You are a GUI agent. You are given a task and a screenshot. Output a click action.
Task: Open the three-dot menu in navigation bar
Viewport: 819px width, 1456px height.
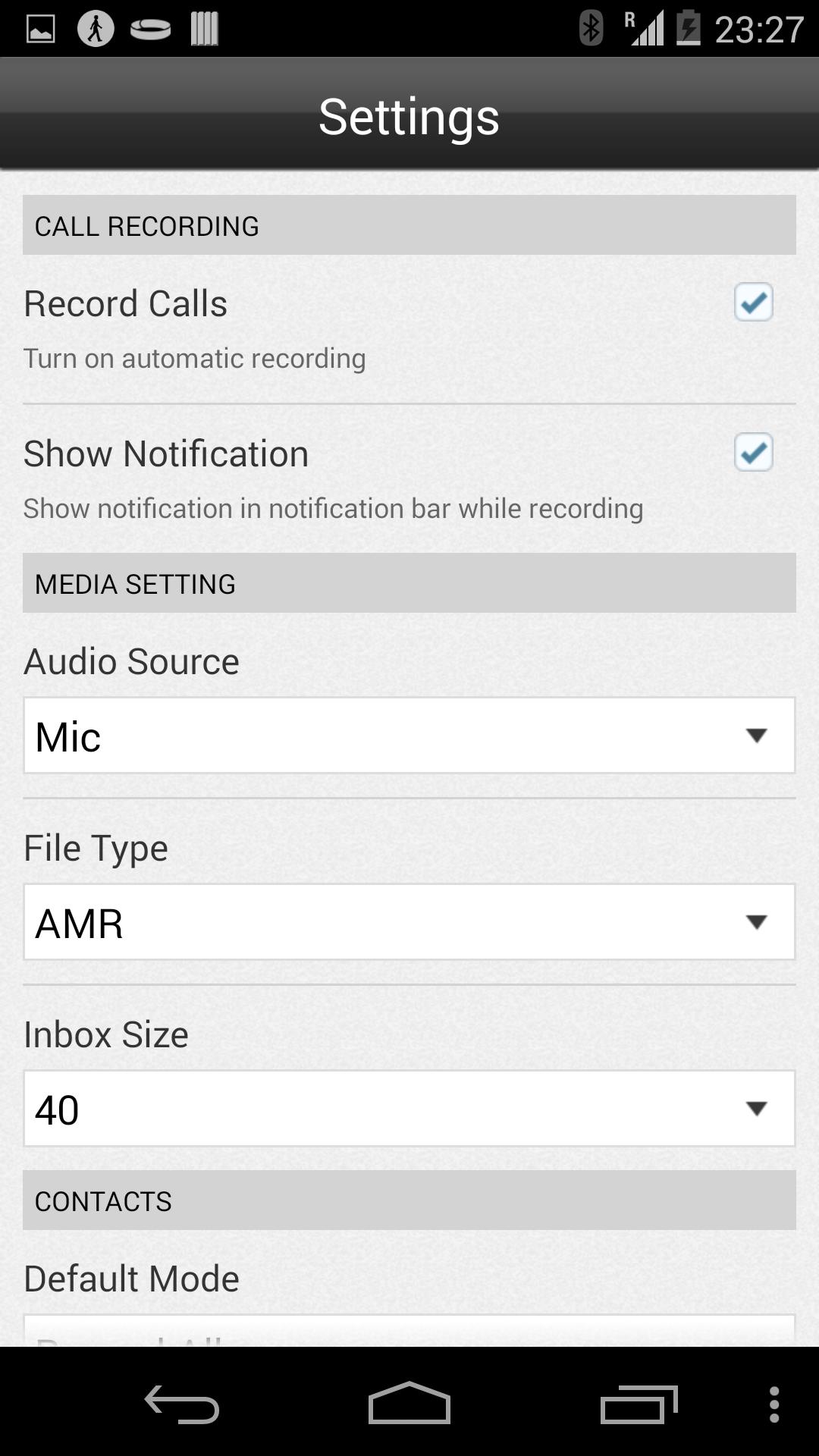coord(773,1404)
